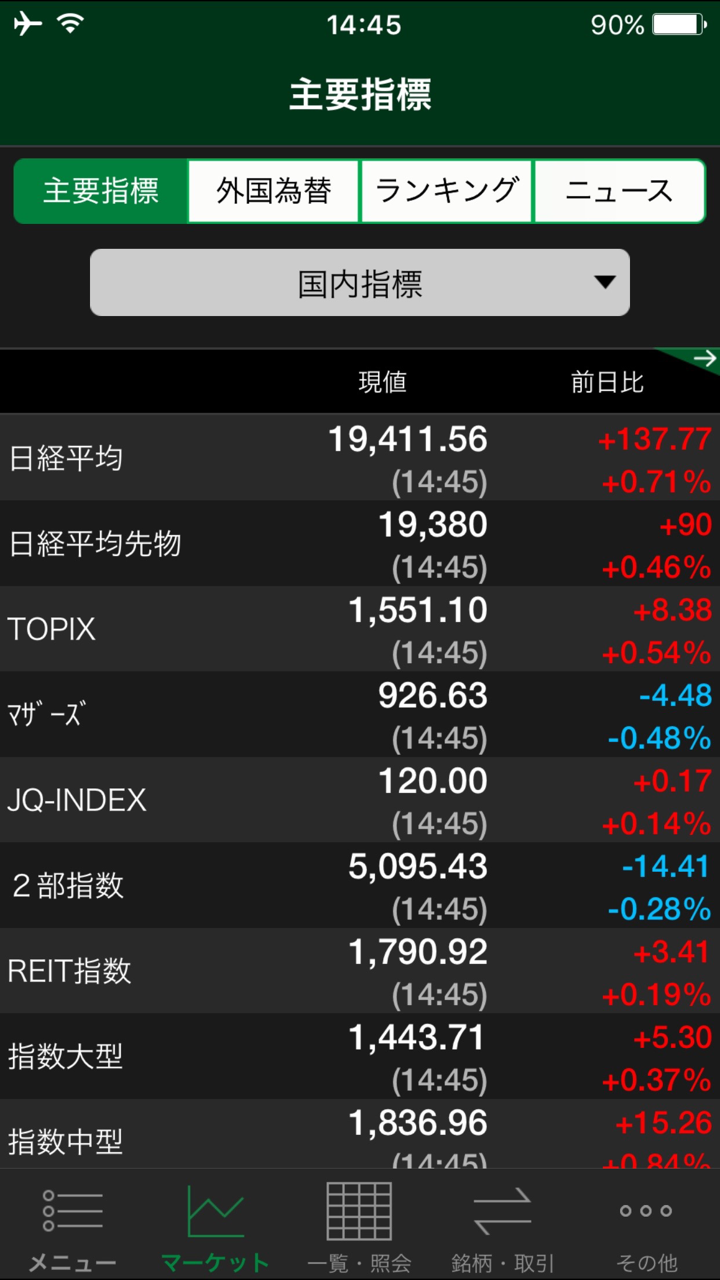Open the 2部指数 row
The image size is (720, 1280).
(360, 885)
